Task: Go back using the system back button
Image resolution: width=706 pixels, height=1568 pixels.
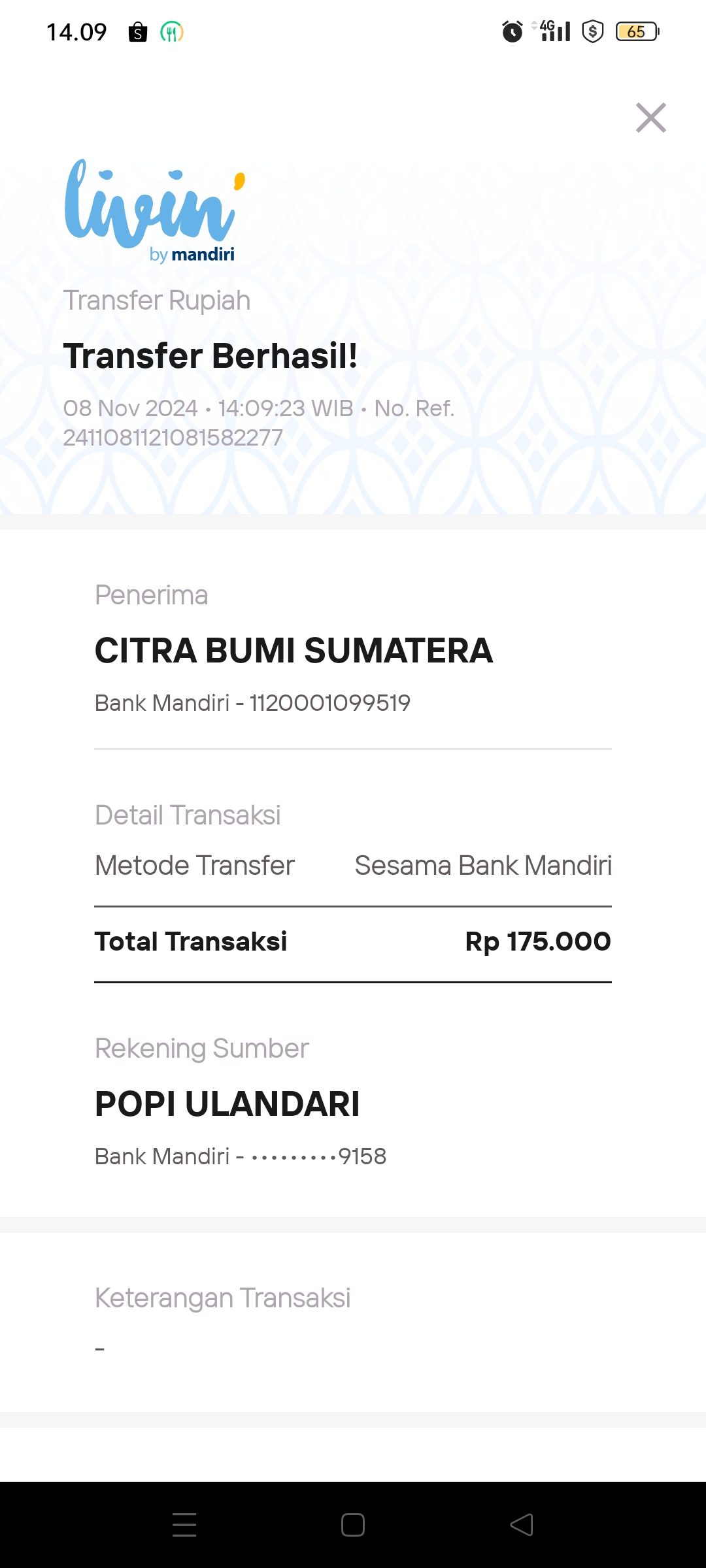Action: [522, 1525]
